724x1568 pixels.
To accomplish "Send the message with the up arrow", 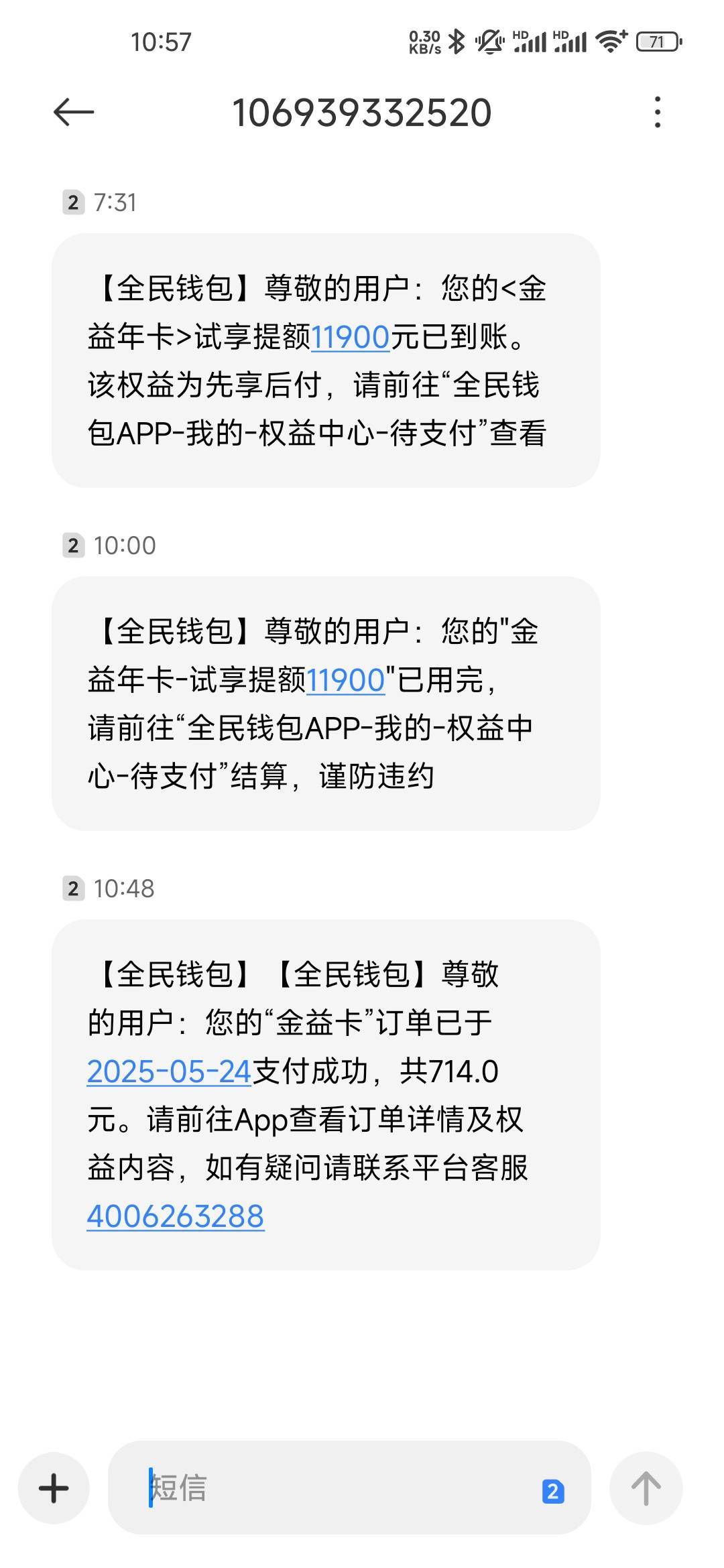I will pos(646,1488).
